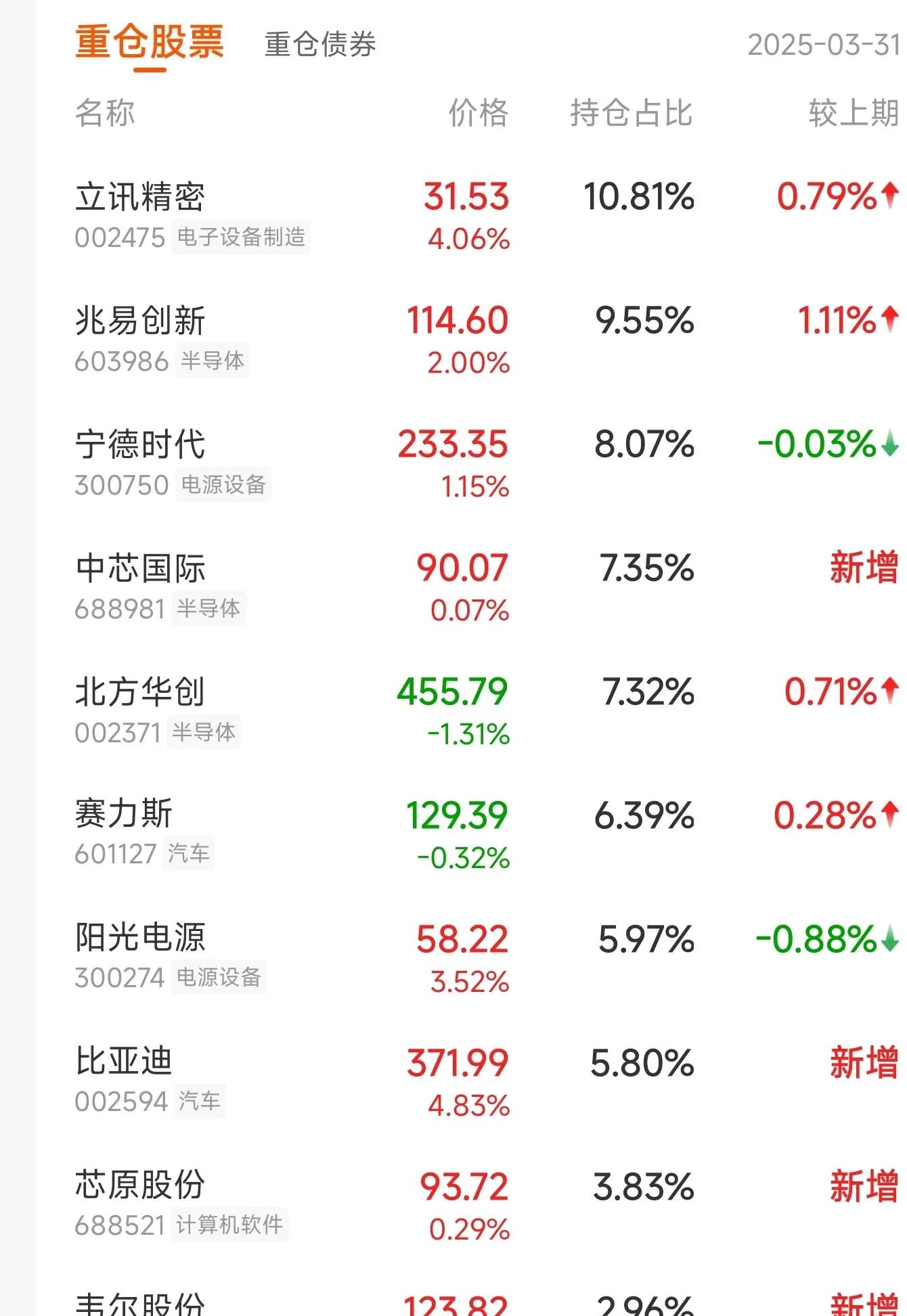
Task: Tap the 汽车 tag under 赛力斯
Action: pos(188,854)
